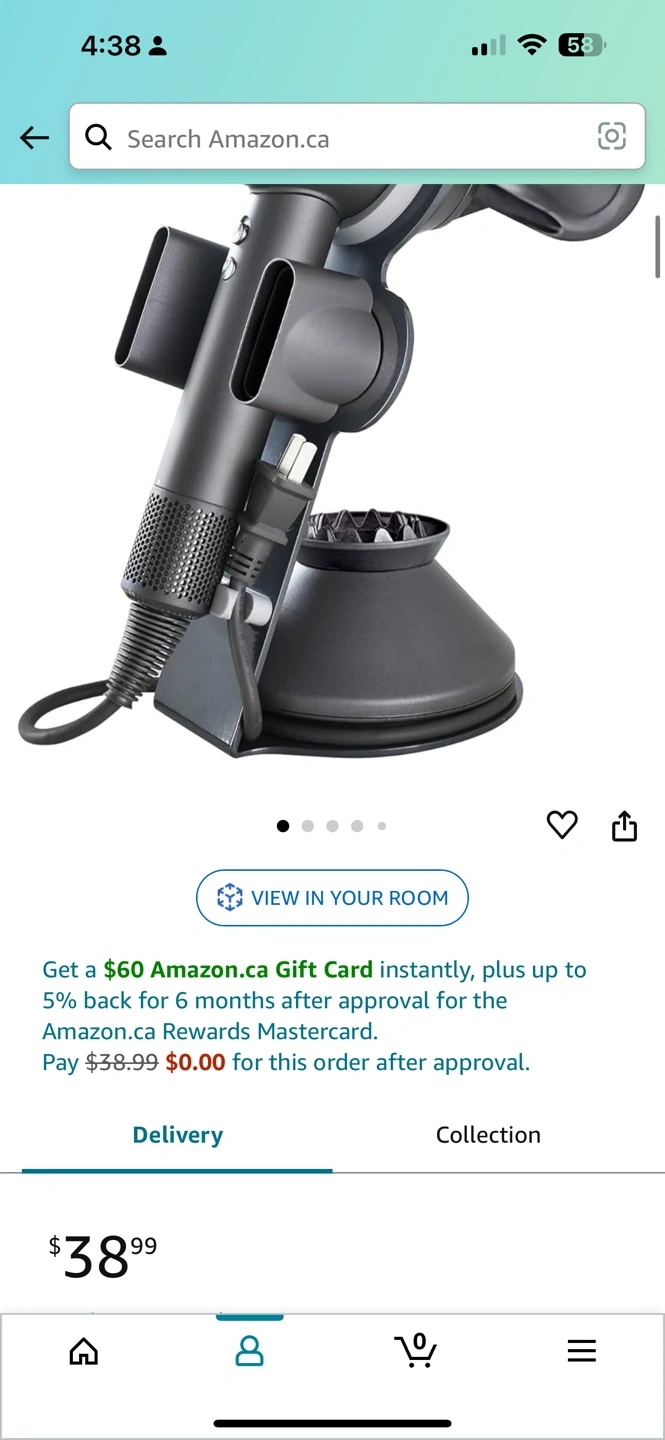Open the account profile tab
Screen dimensions: 665x1440
(x=249, y=1352)
